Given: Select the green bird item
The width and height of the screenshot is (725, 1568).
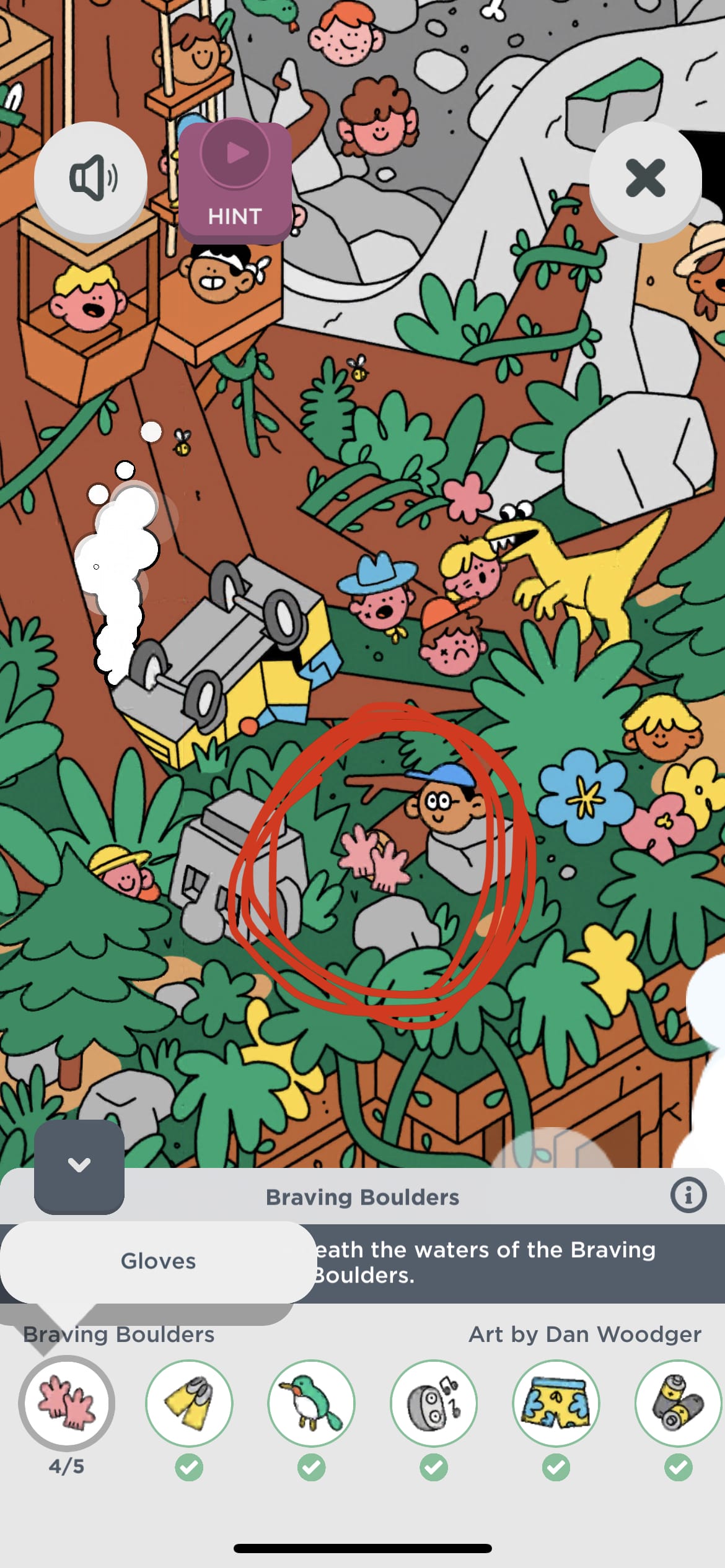Looking at the screenshot, I should coord(311,1404).
